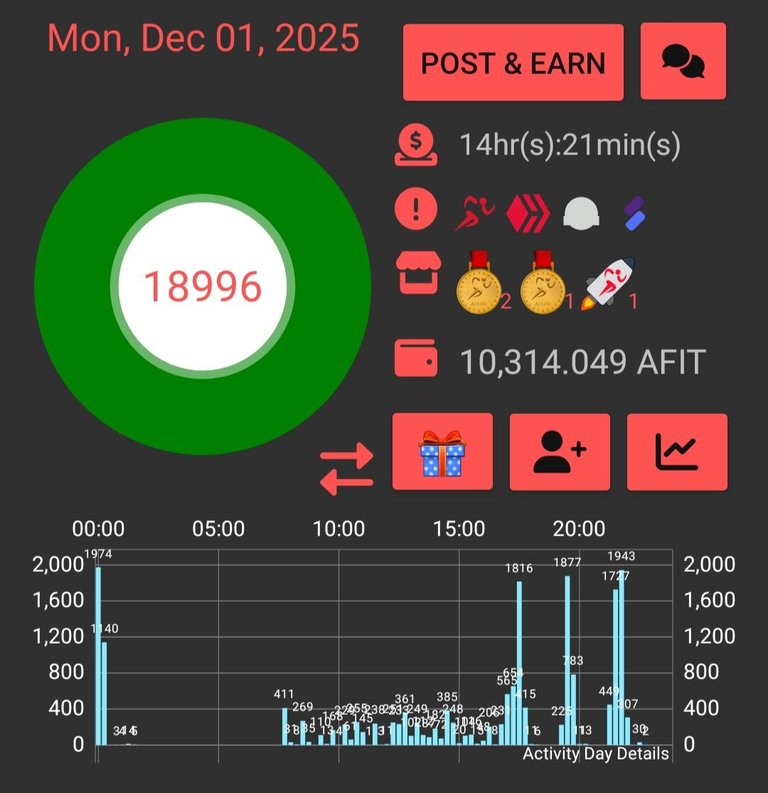Tap the wallet icon beside AFIT balance
768x793 pixels.
415,360
